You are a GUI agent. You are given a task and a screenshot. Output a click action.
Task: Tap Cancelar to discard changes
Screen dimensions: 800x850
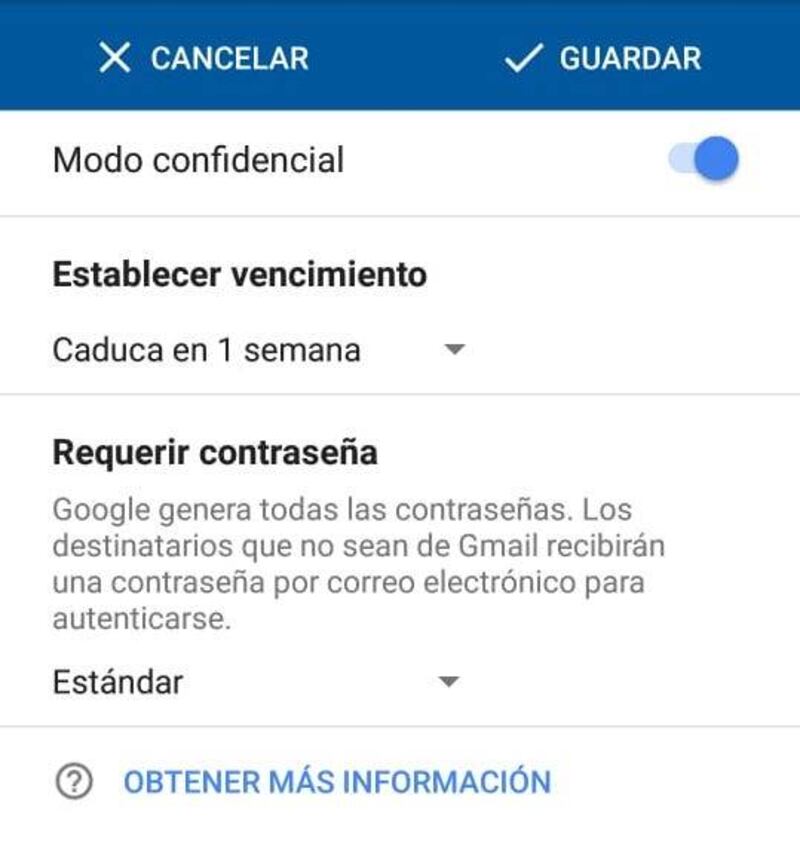tap(204, 58)
